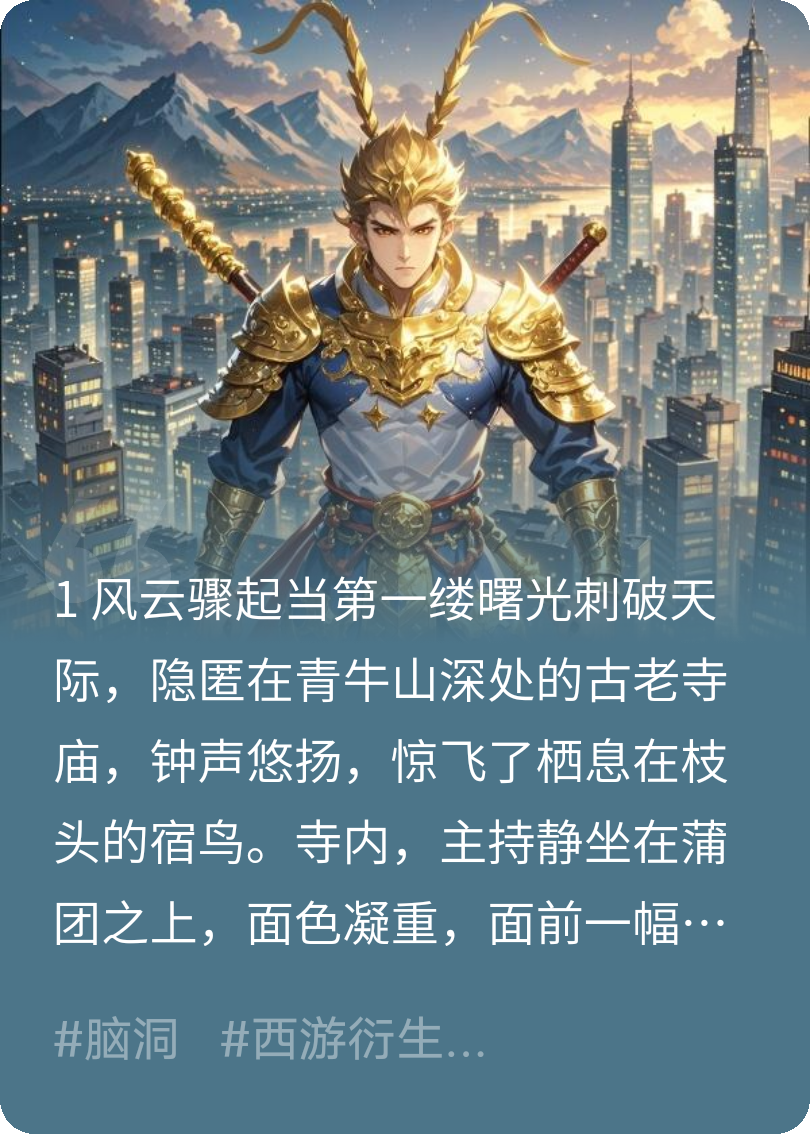
Task: Open the #脑洞 hashtag
Action: pos(118,1041)
